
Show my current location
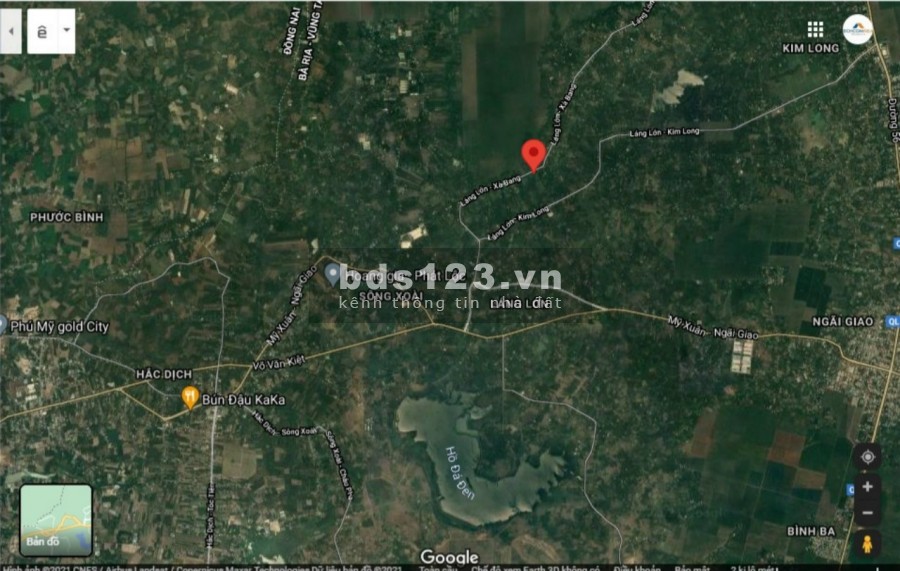(867, 457)
